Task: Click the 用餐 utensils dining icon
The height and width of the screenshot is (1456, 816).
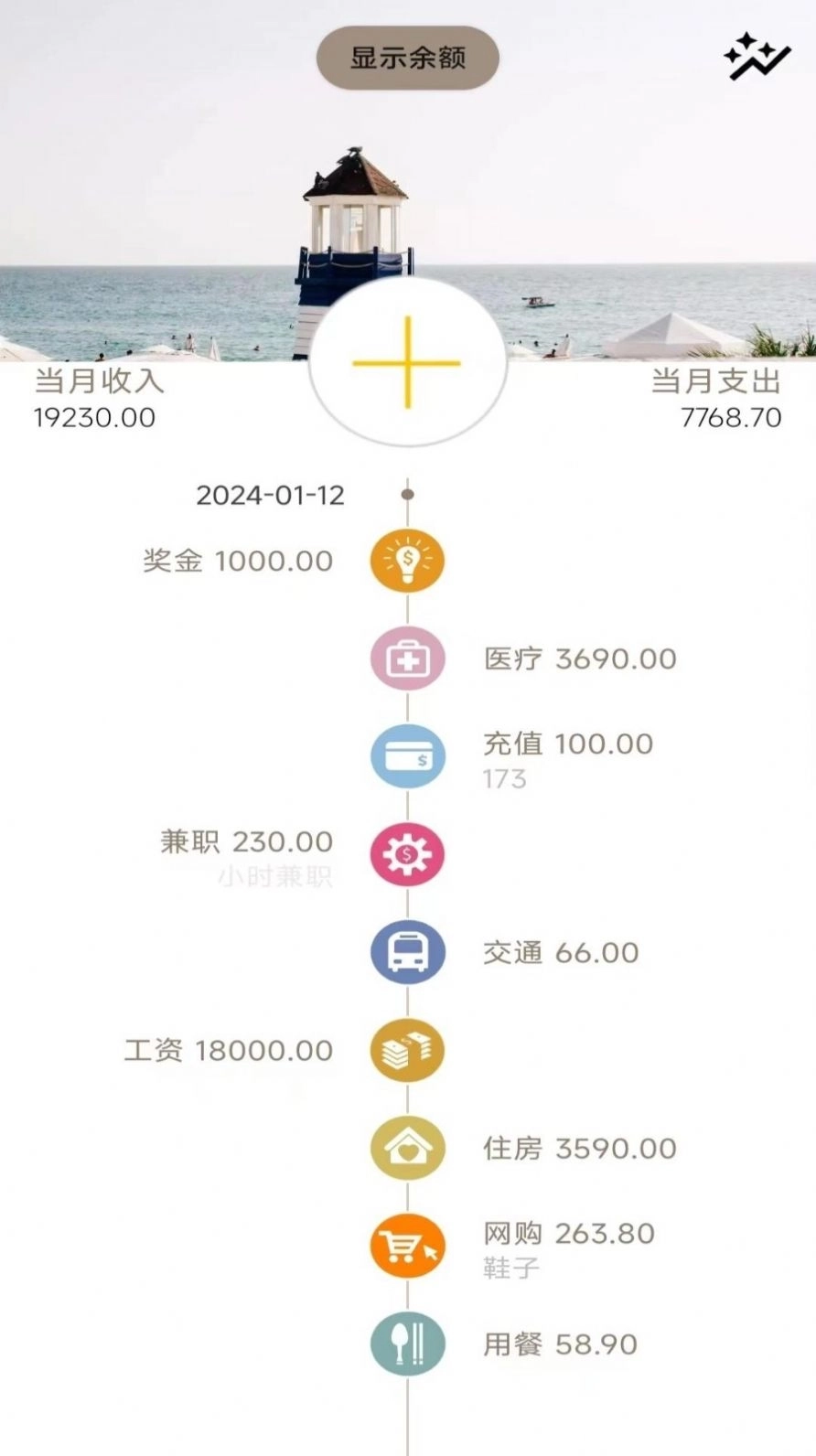Action: tap(406, 1344)
